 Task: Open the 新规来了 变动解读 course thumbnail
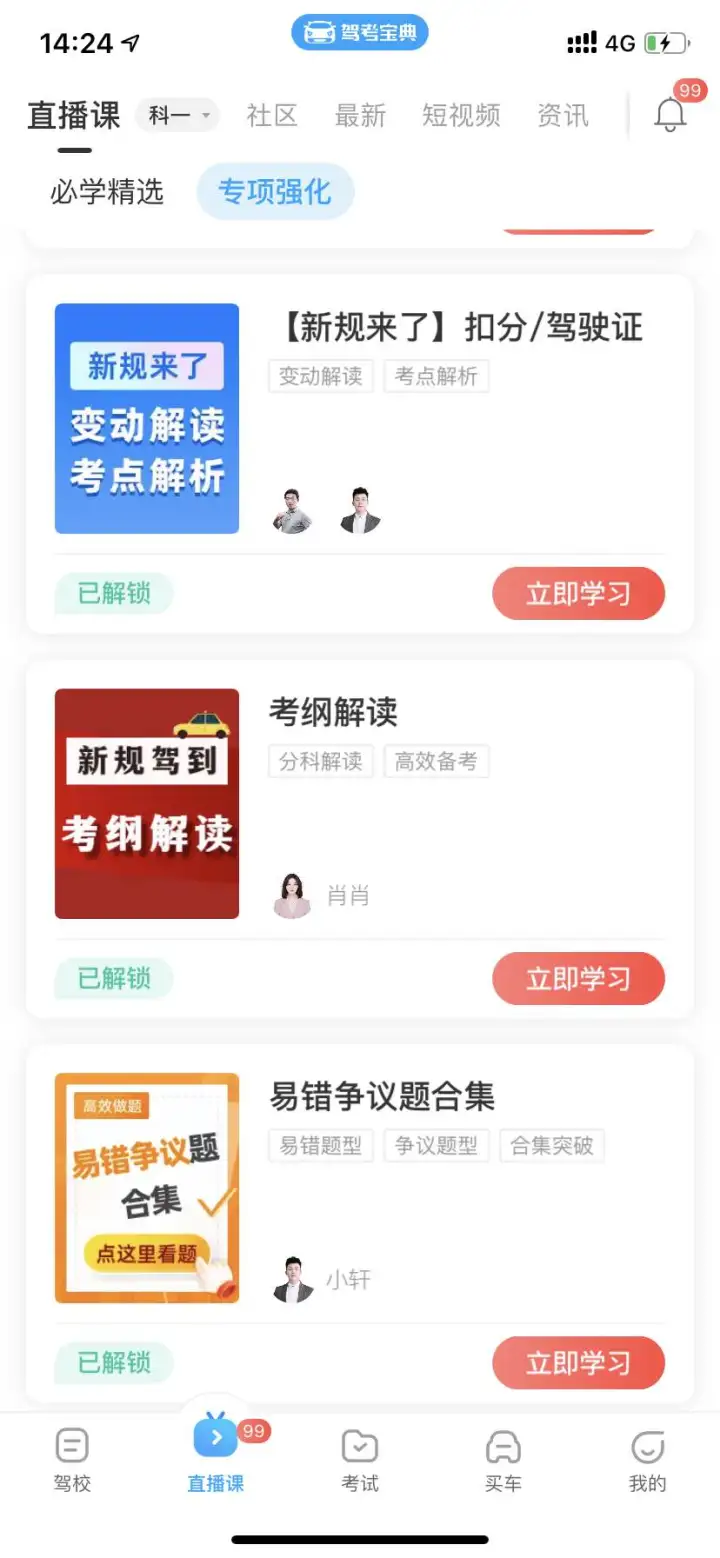[x=147, y=419]
